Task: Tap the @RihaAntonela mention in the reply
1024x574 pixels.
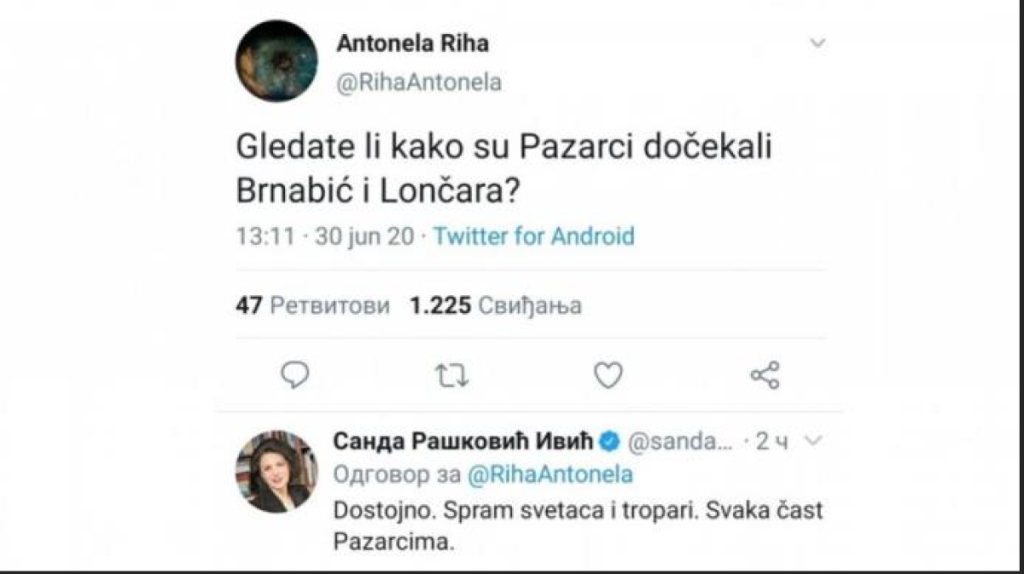Action: [x=549, y=474]
